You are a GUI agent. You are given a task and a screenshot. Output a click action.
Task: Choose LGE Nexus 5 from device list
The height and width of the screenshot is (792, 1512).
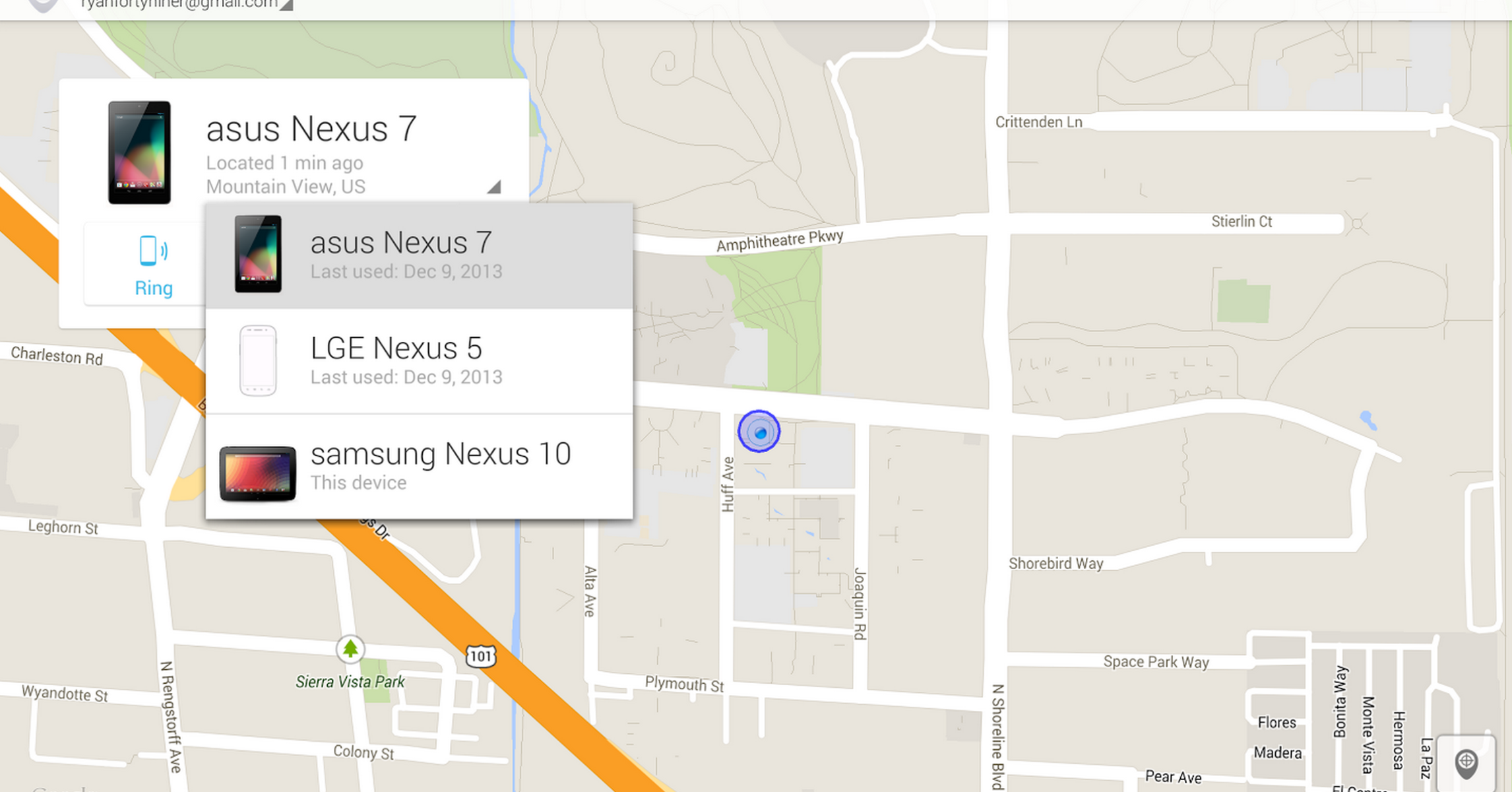[419, 361]
